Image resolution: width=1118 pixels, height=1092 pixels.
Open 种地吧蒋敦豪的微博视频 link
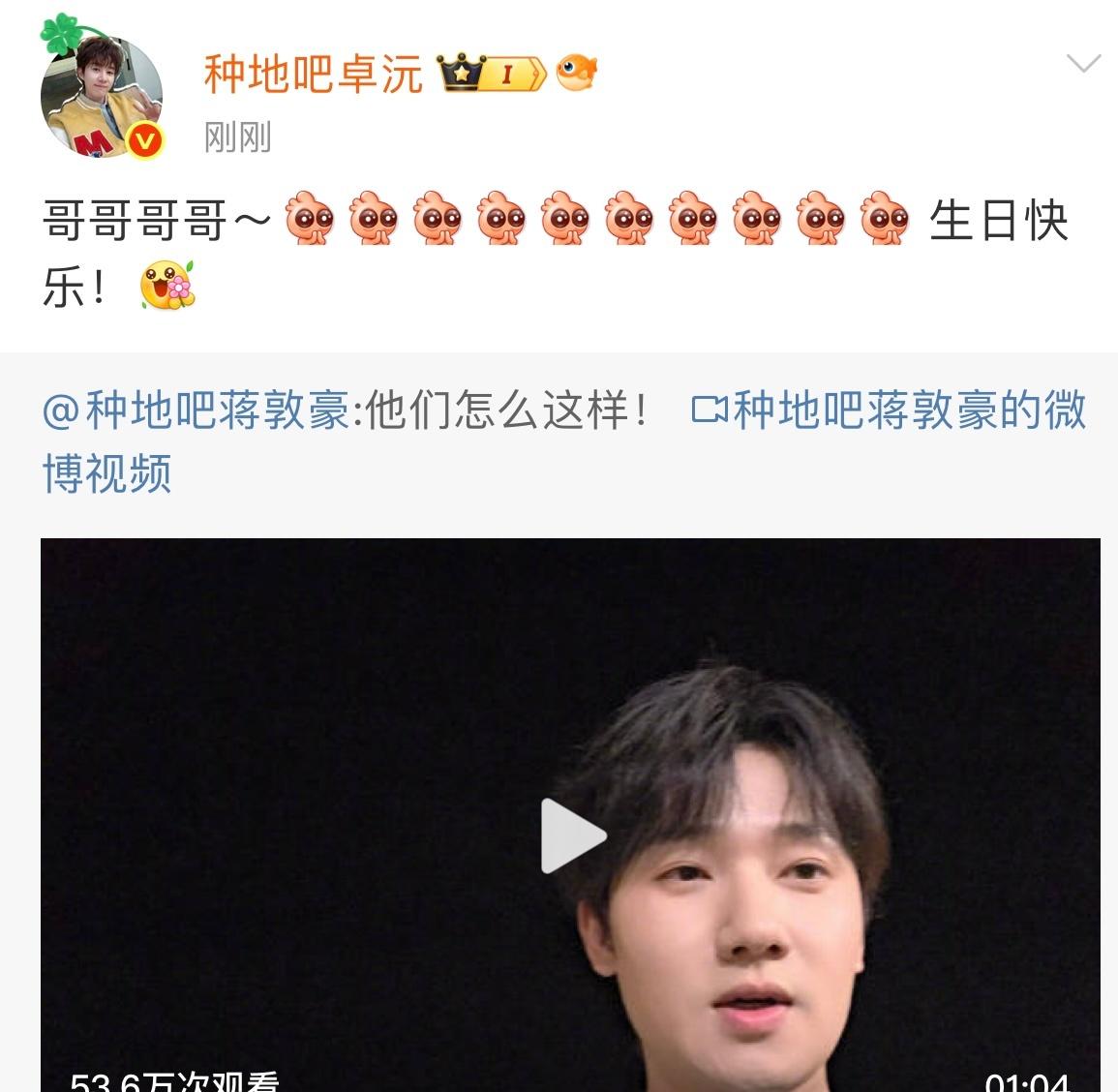tap(889, 411)
